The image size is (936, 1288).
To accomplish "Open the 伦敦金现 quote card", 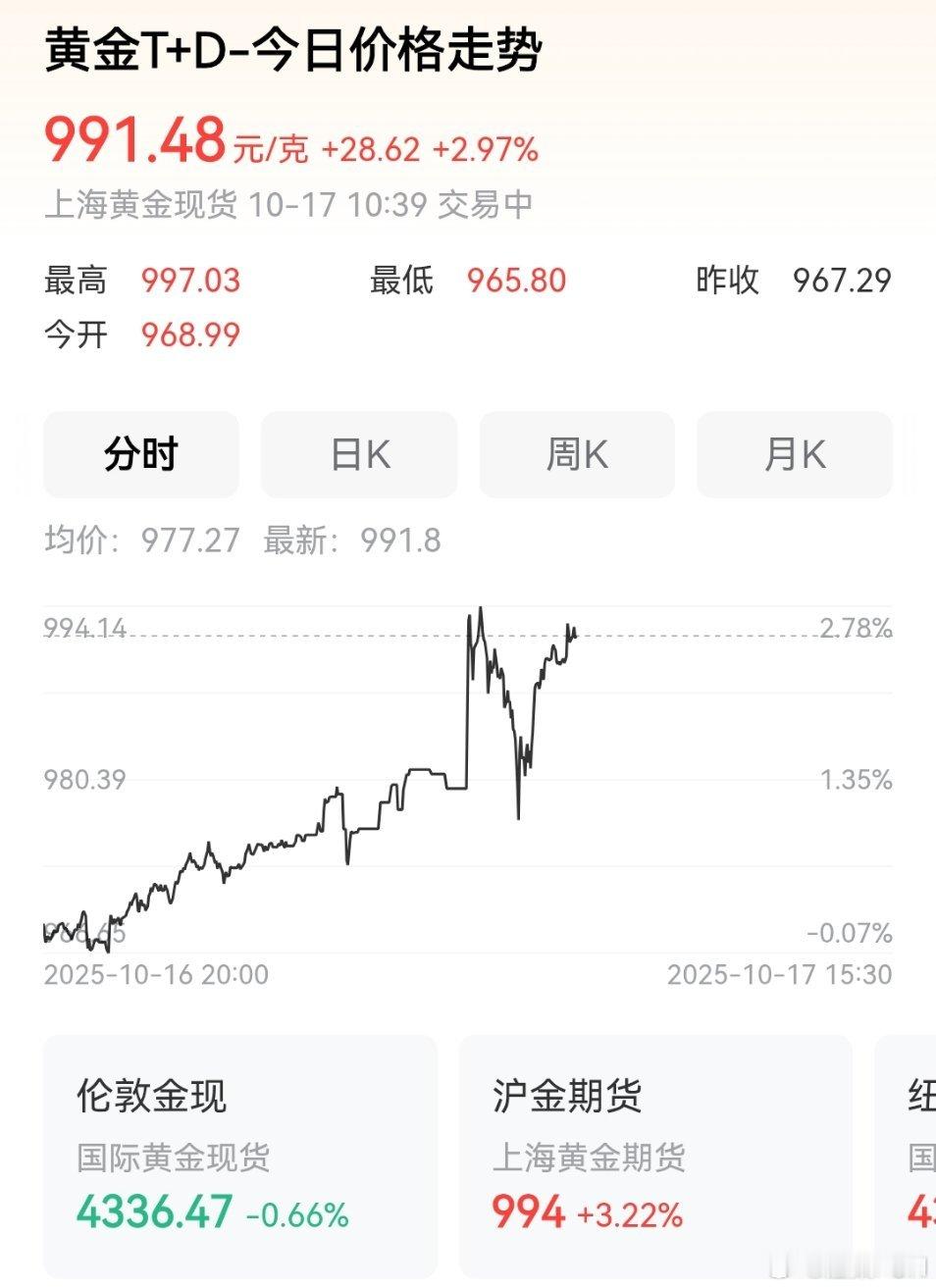I will tap(239, 1156).
